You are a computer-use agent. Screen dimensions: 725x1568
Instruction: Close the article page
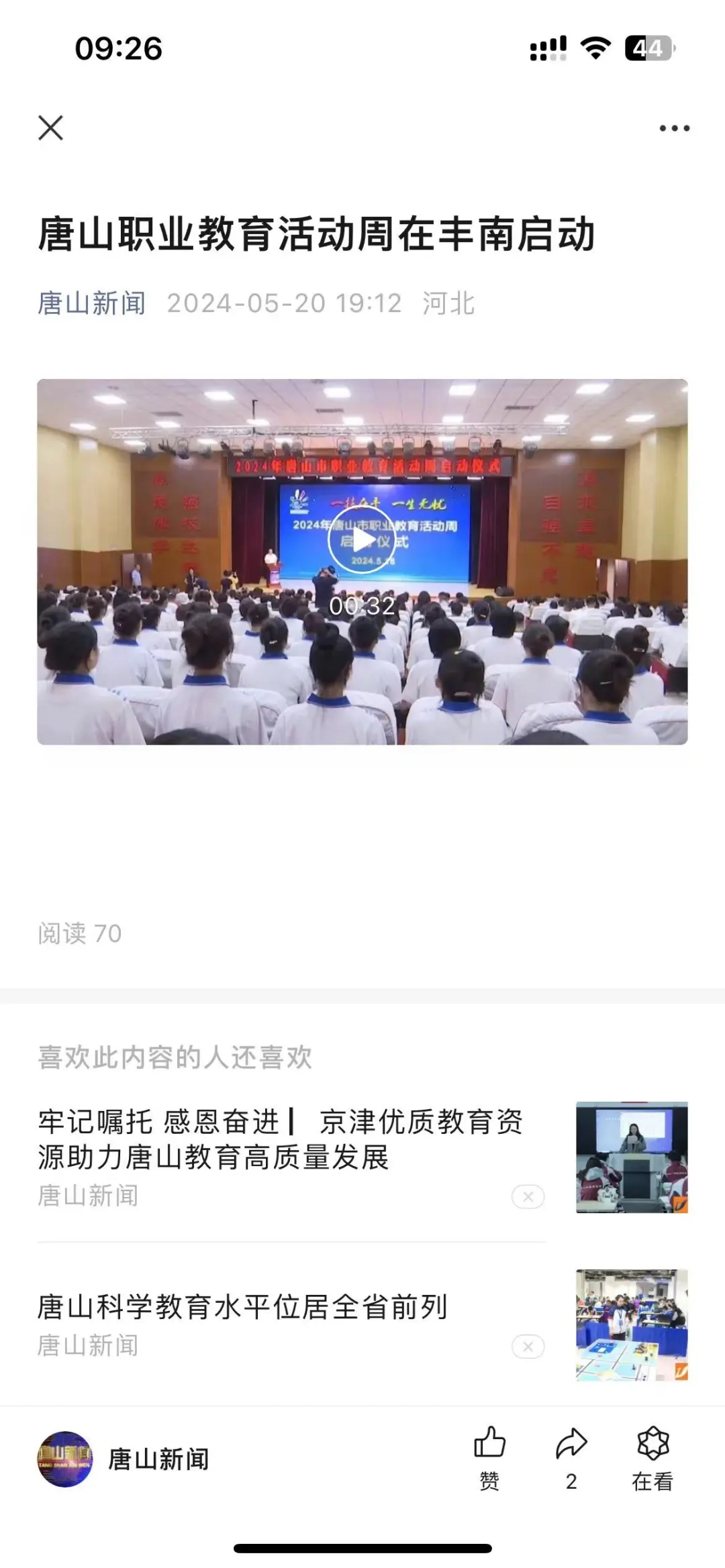pos(51,127)
